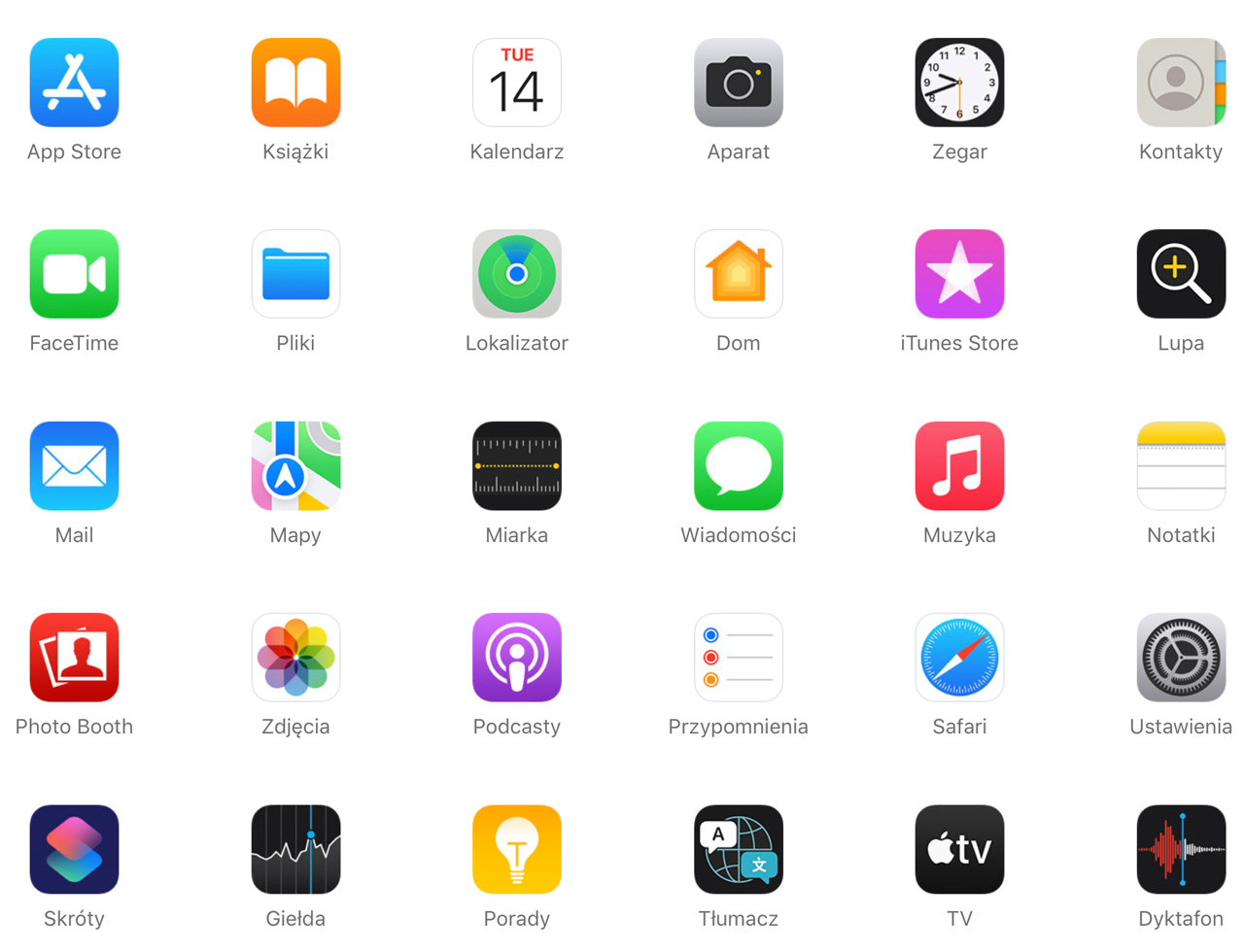The width and height of the screenshot is (1244, 952).
Task: Open Kontakty
Action: coord(1181,83)
